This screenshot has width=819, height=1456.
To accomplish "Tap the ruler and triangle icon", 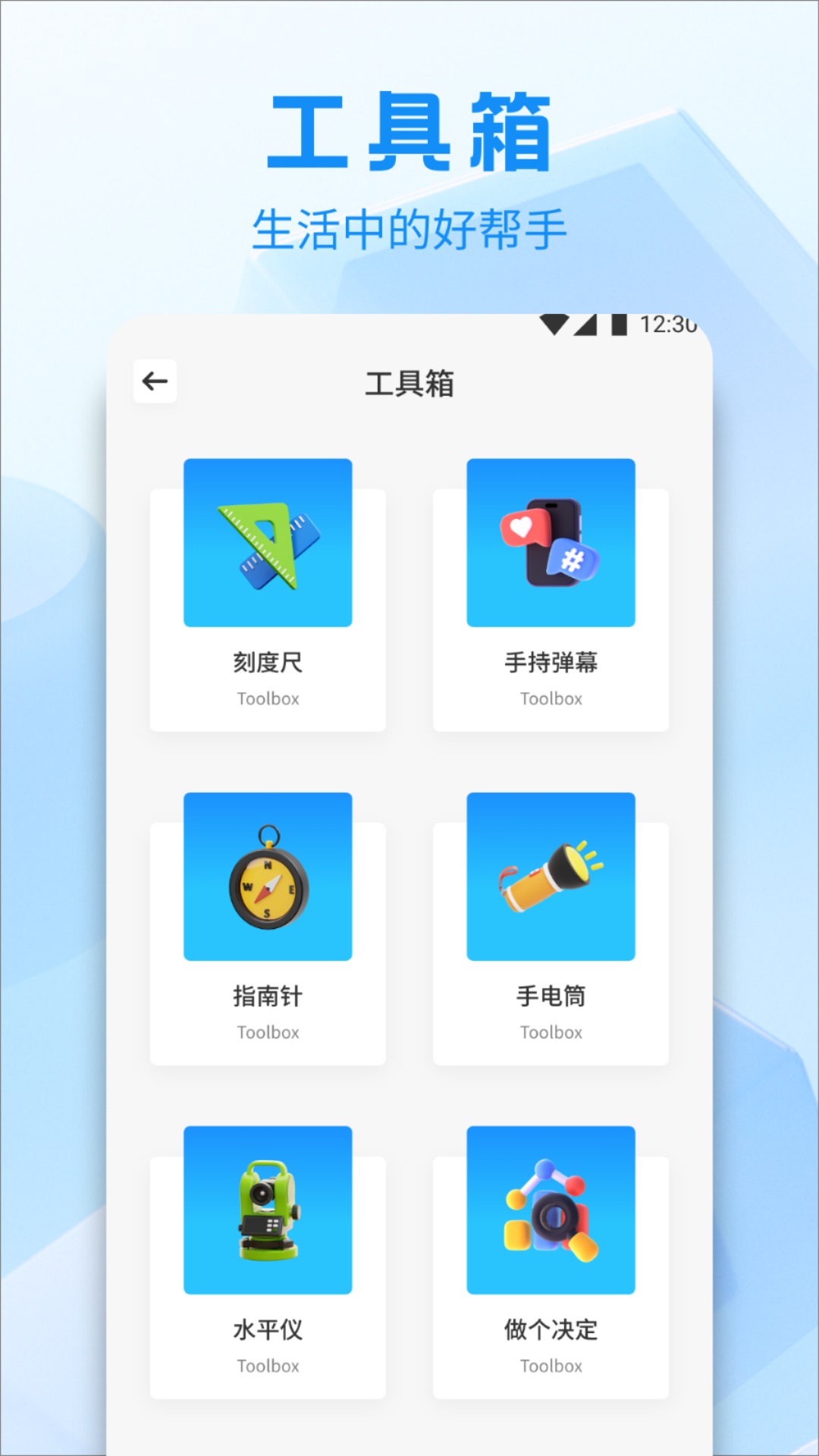I will coord(267,543).
